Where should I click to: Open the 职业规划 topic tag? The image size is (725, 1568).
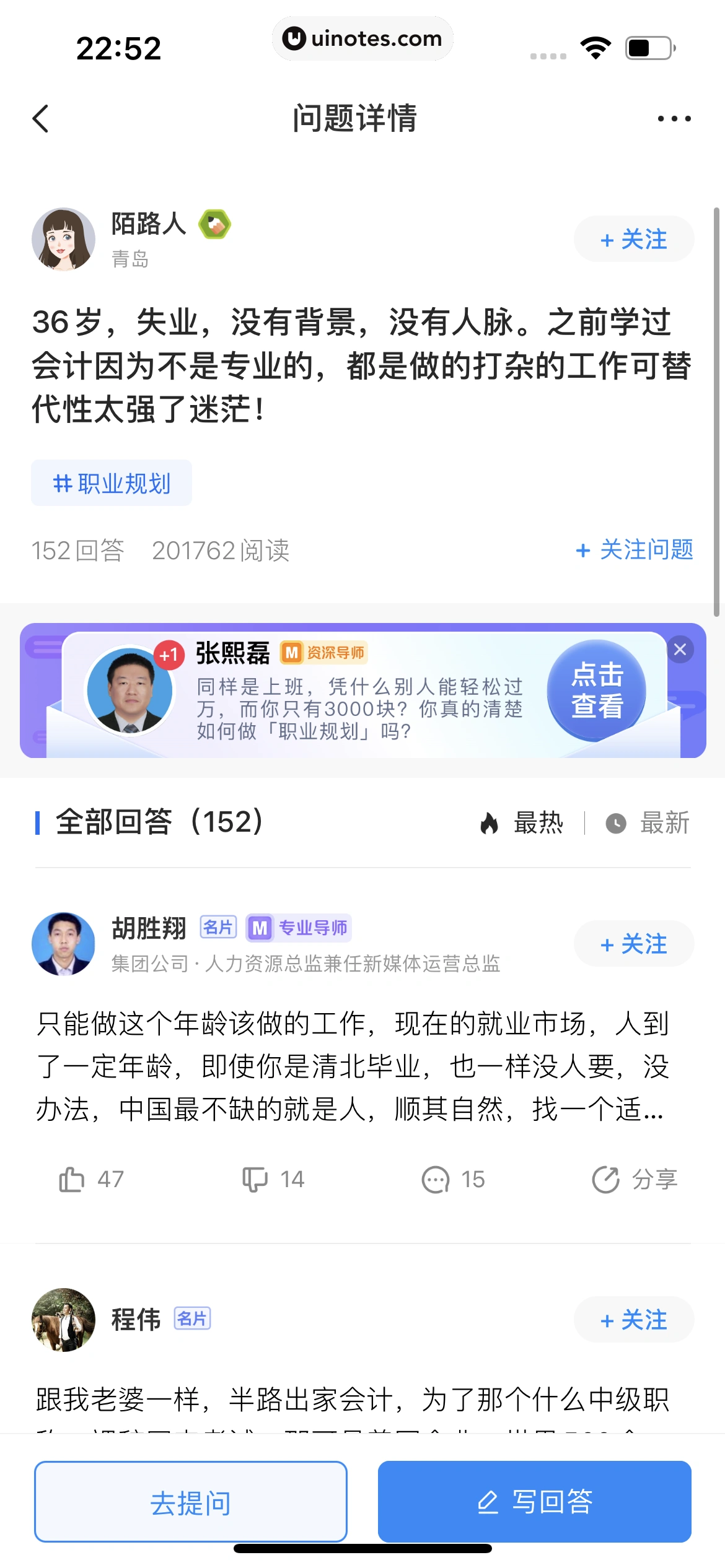pyautogui.click(x=112, y=483)
